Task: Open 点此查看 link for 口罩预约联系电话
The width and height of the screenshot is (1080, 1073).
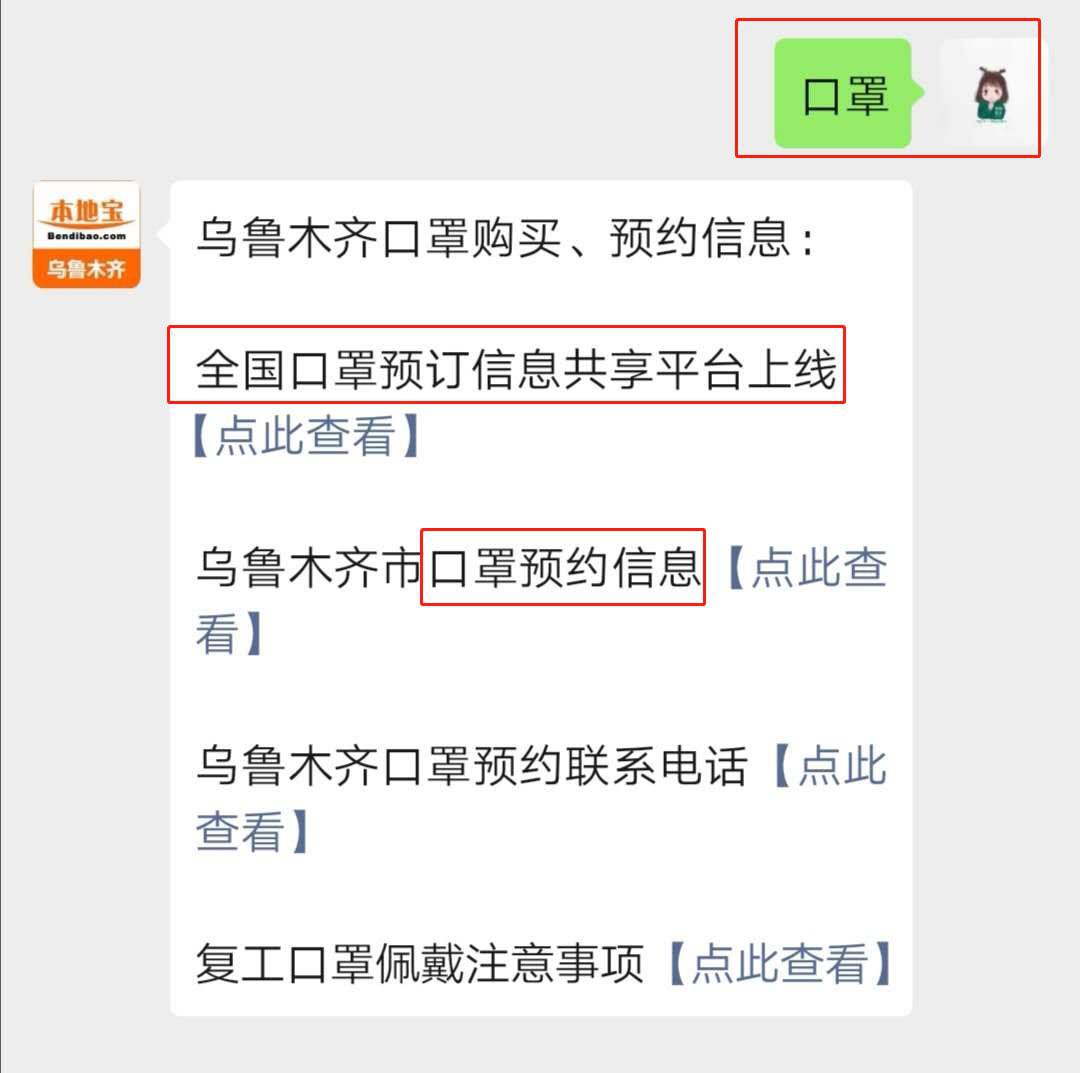Action: [840, 767]
